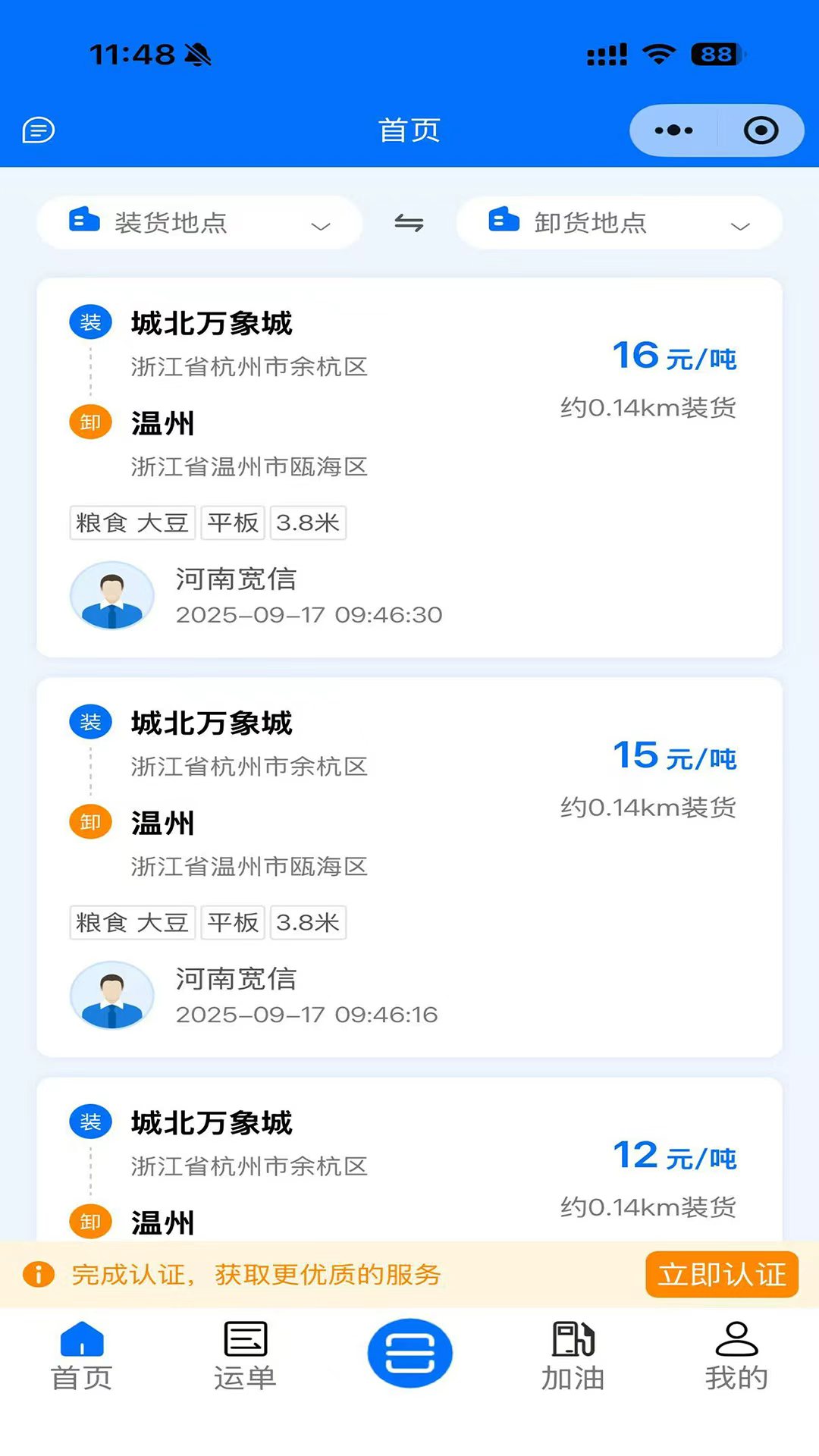Image resolution: width=819 pixels, height=1456 pixels.
Task: Switch to the 我的 profile tab
Action: pyautogui.click(x=736, y=1357)
